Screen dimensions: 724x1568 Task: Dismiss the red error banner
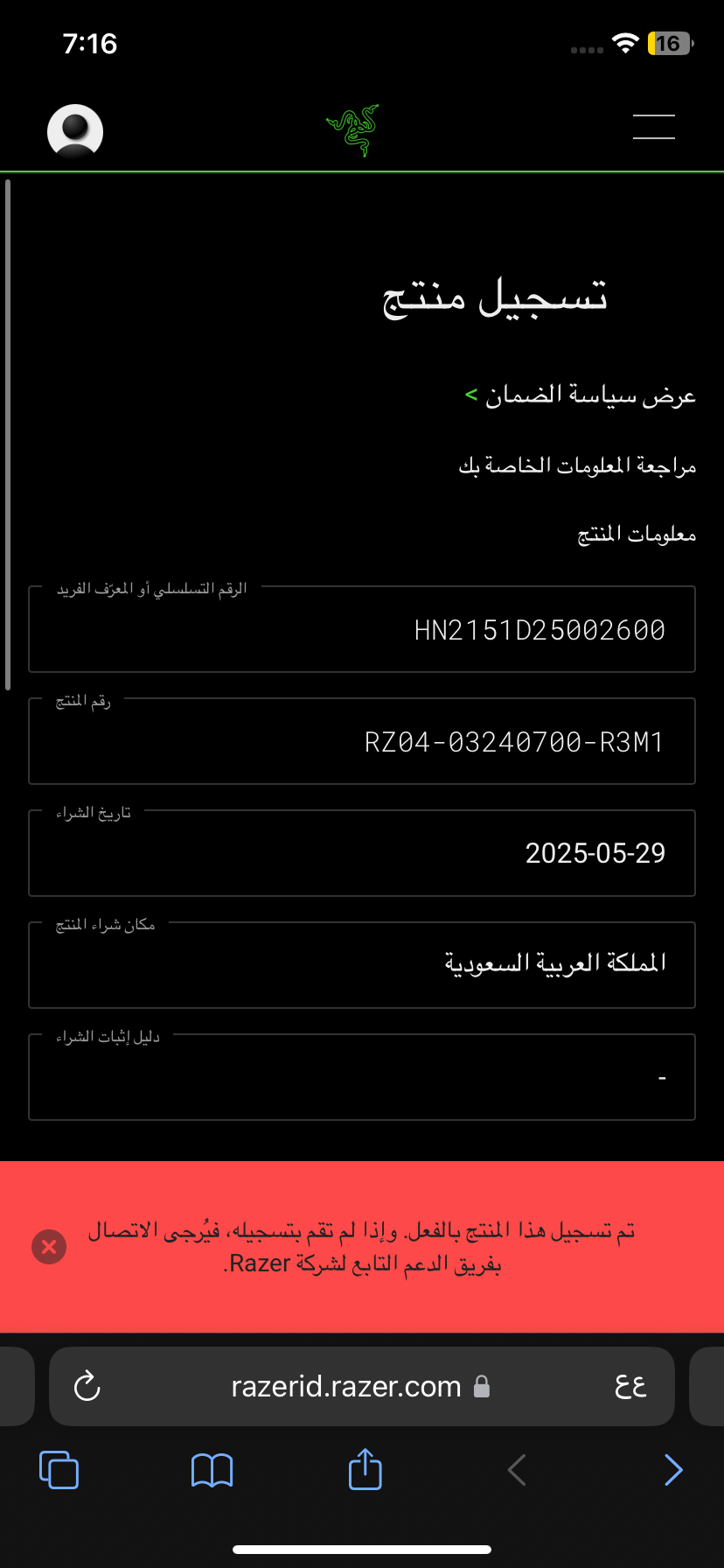49,1247
